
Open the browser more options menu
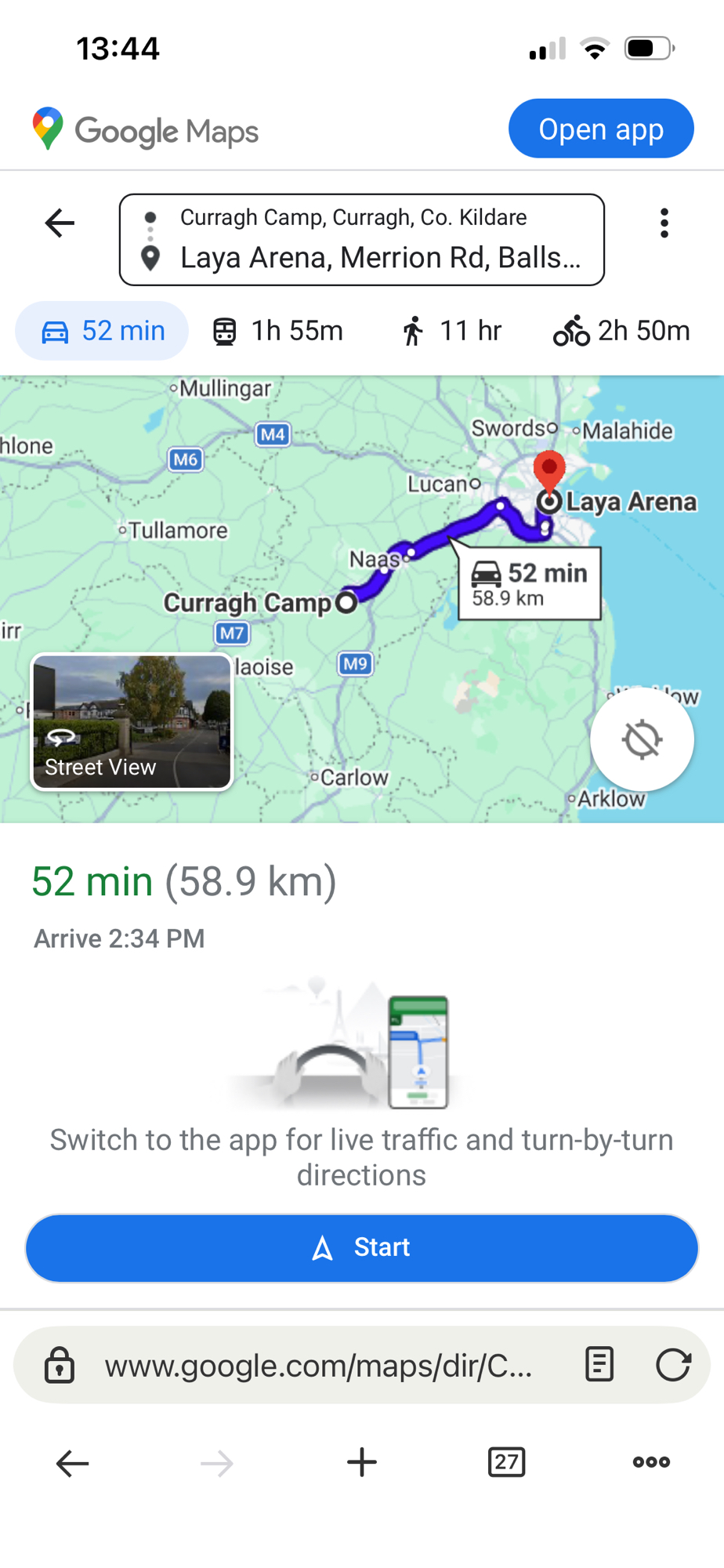[651, 1462]
